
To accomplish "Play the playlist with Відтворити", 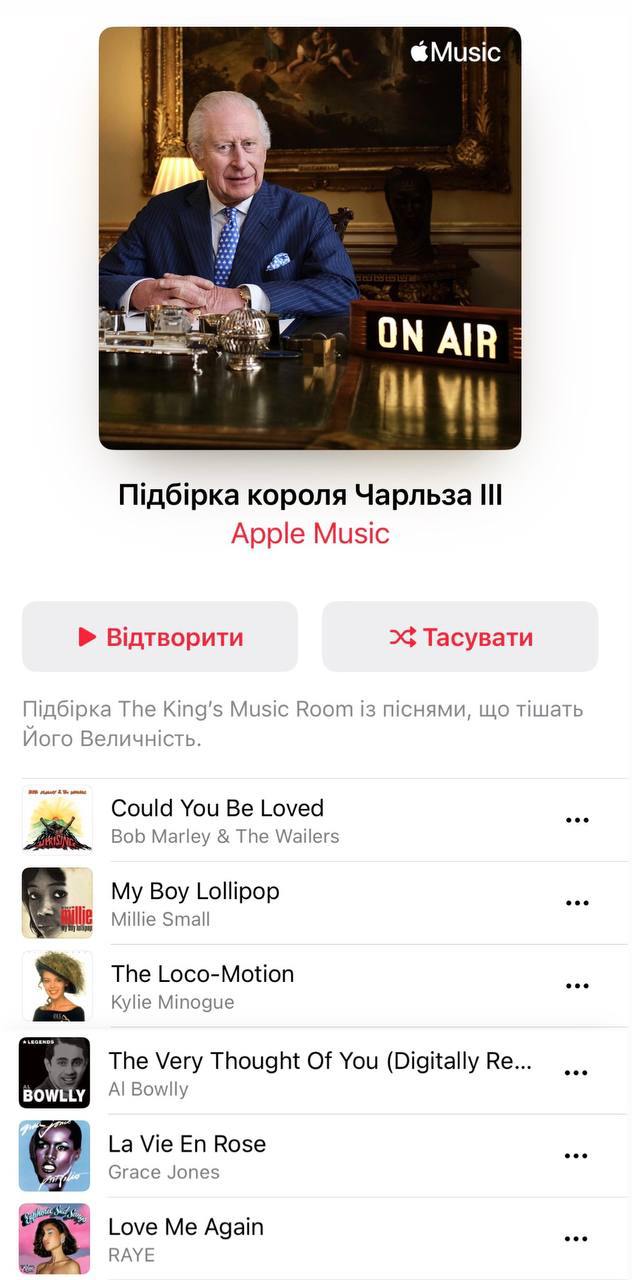I will pyautogui.click(x=160, y=637).
